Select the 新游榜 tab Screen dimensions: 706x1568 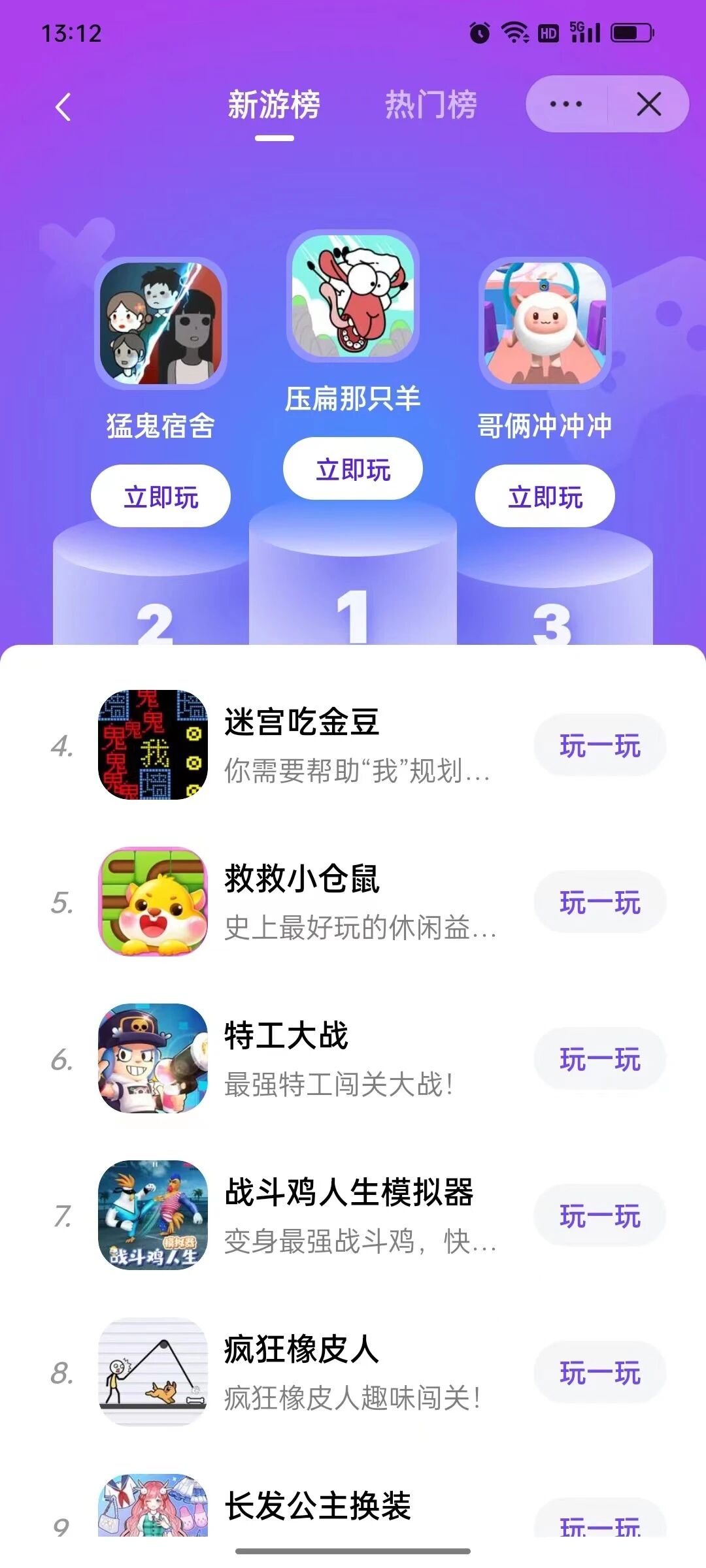click(274, 105)
